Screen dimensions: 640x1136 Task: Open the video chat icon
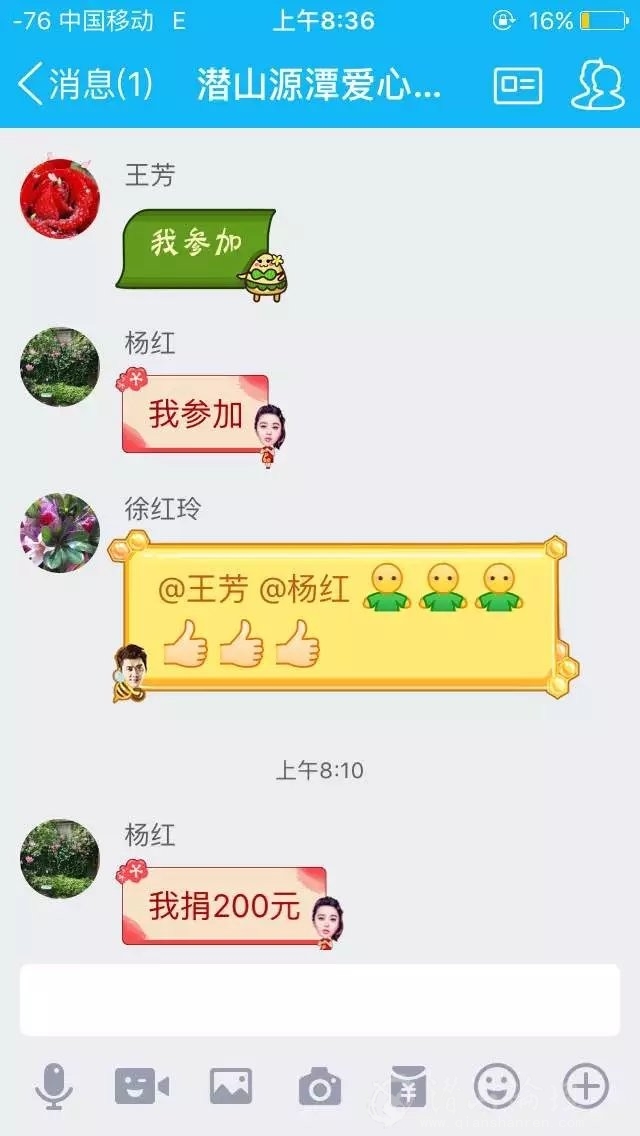pyautogui.click(x=141, y=1086)
